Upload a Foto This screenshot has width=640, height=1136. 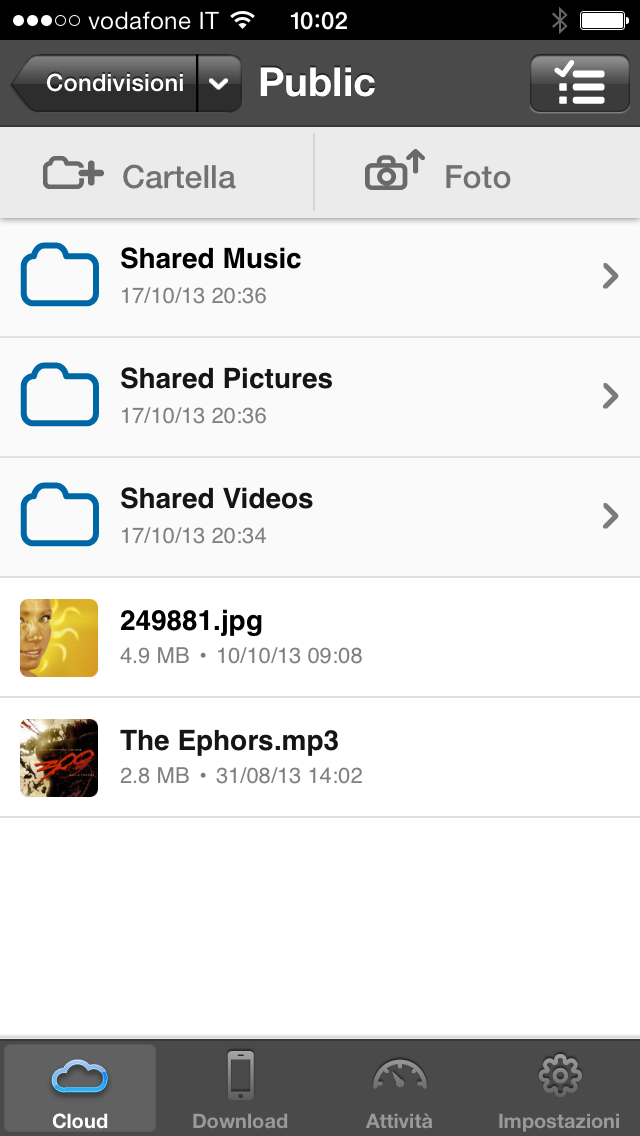click(x=438, y=176)
